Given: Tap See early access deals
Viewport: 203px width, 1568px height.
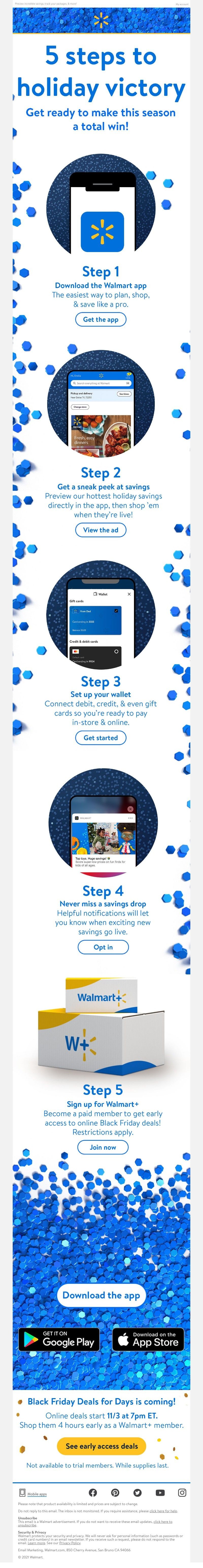Looking at the screenshot, I should click(102, 1446).
